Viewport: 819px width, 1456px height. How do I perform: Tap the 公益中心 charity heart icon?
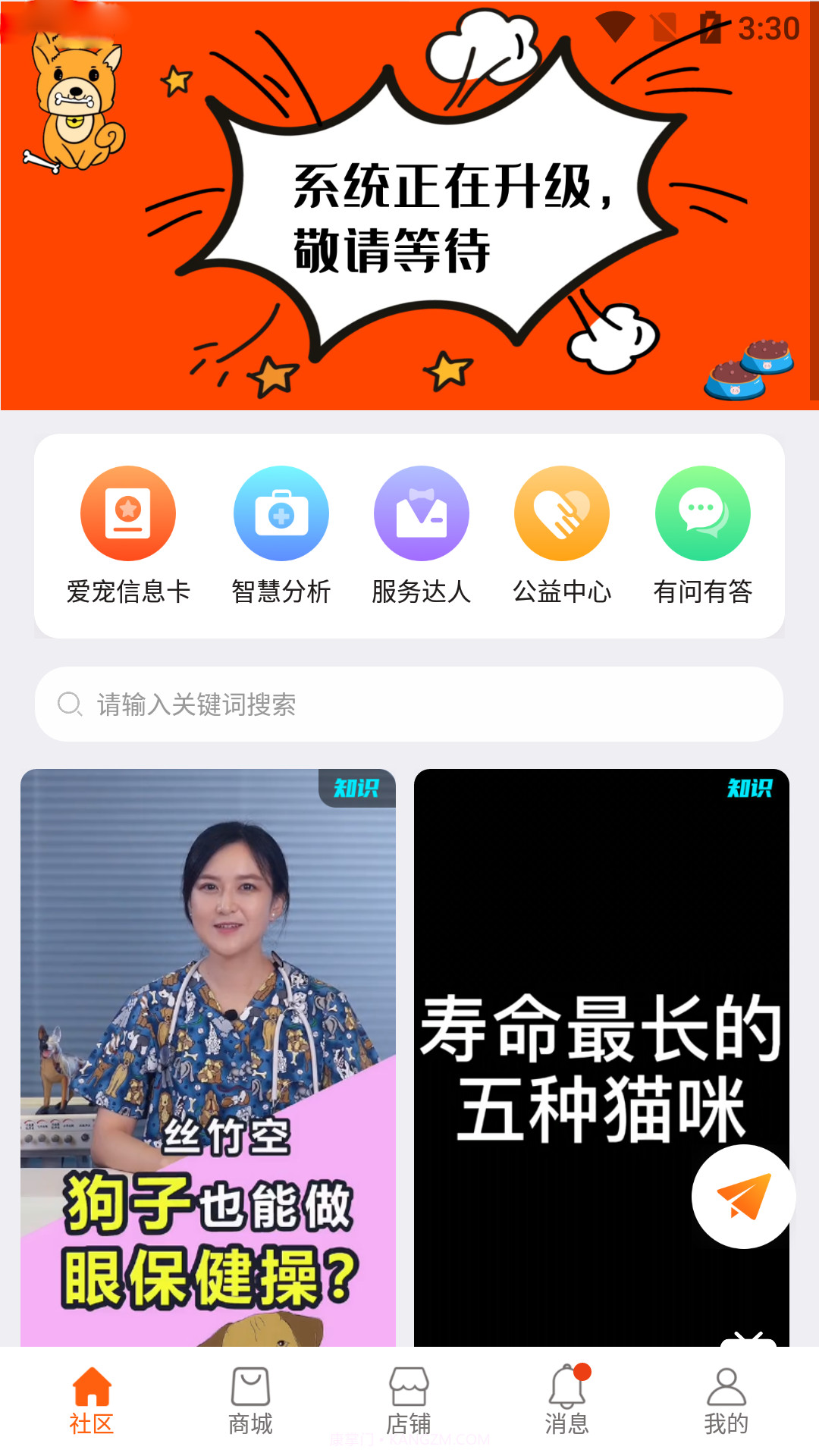pos(561,513)
